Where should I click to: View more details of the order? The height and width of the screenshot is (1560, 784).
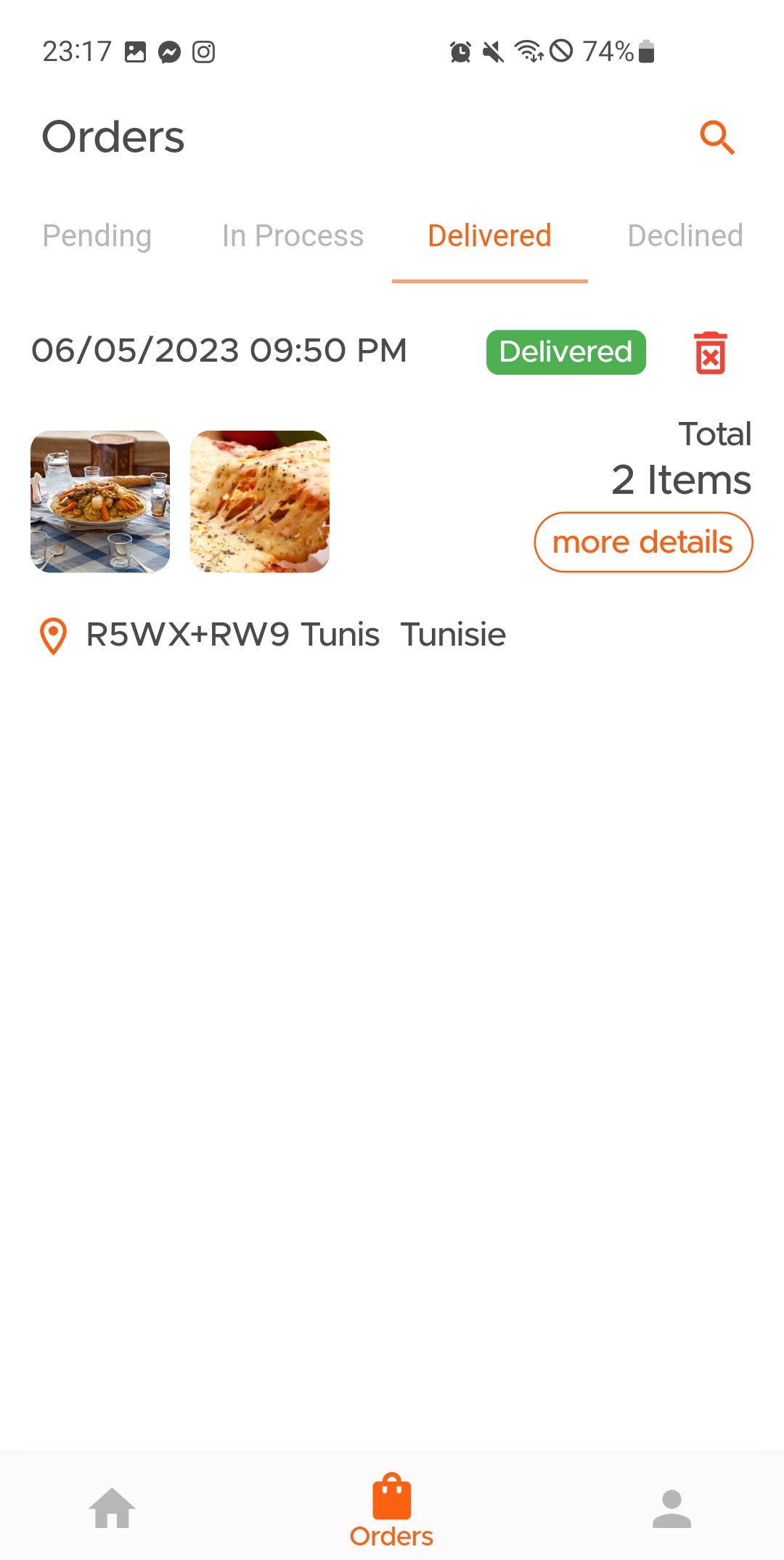click(643, 543)
